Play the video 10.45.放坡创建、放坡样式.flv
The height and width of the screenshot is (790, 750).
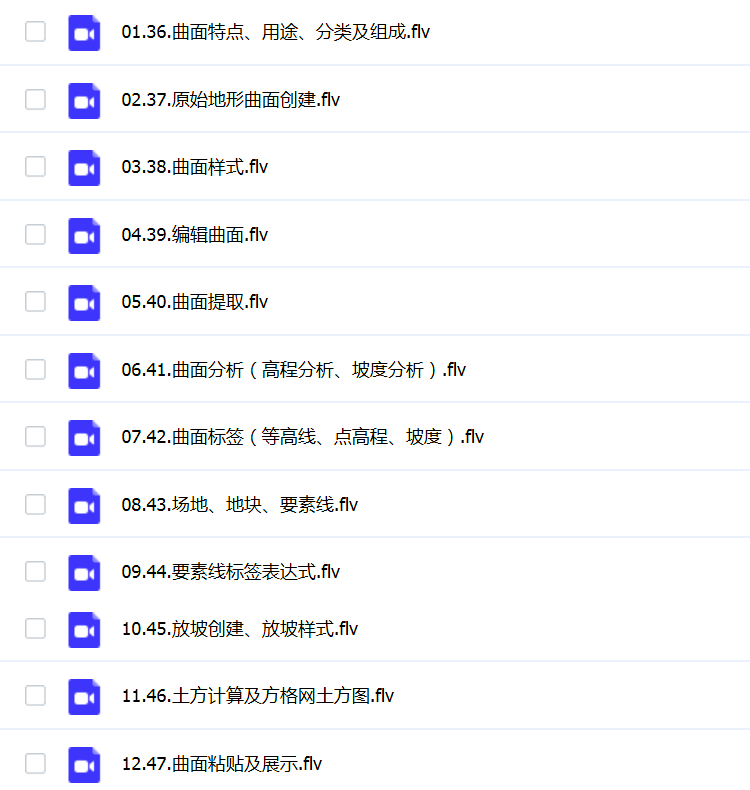pyautogui.click(x=239, y=629)
